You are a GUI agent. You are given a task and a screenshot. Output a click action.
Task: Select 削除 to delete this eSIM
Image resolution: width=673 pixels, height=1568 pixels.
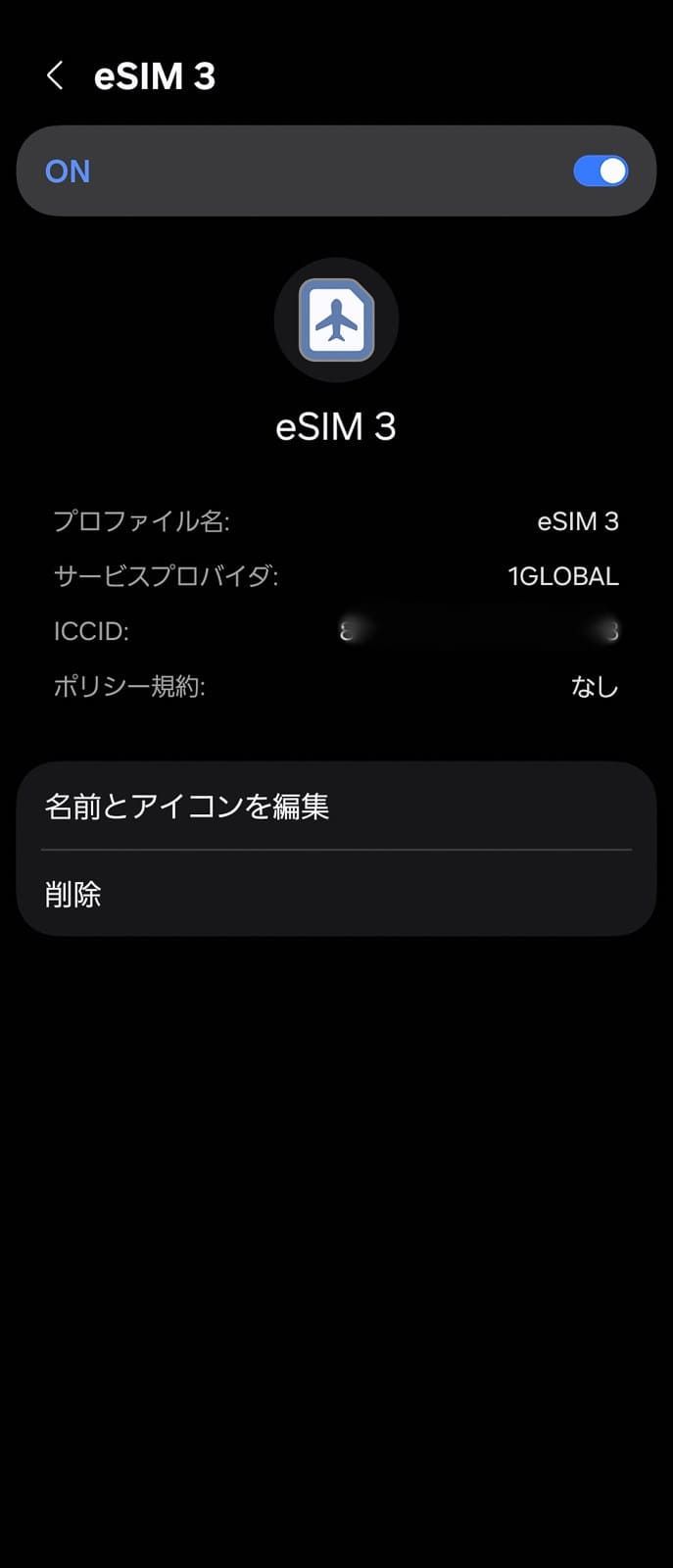[336, 894]
